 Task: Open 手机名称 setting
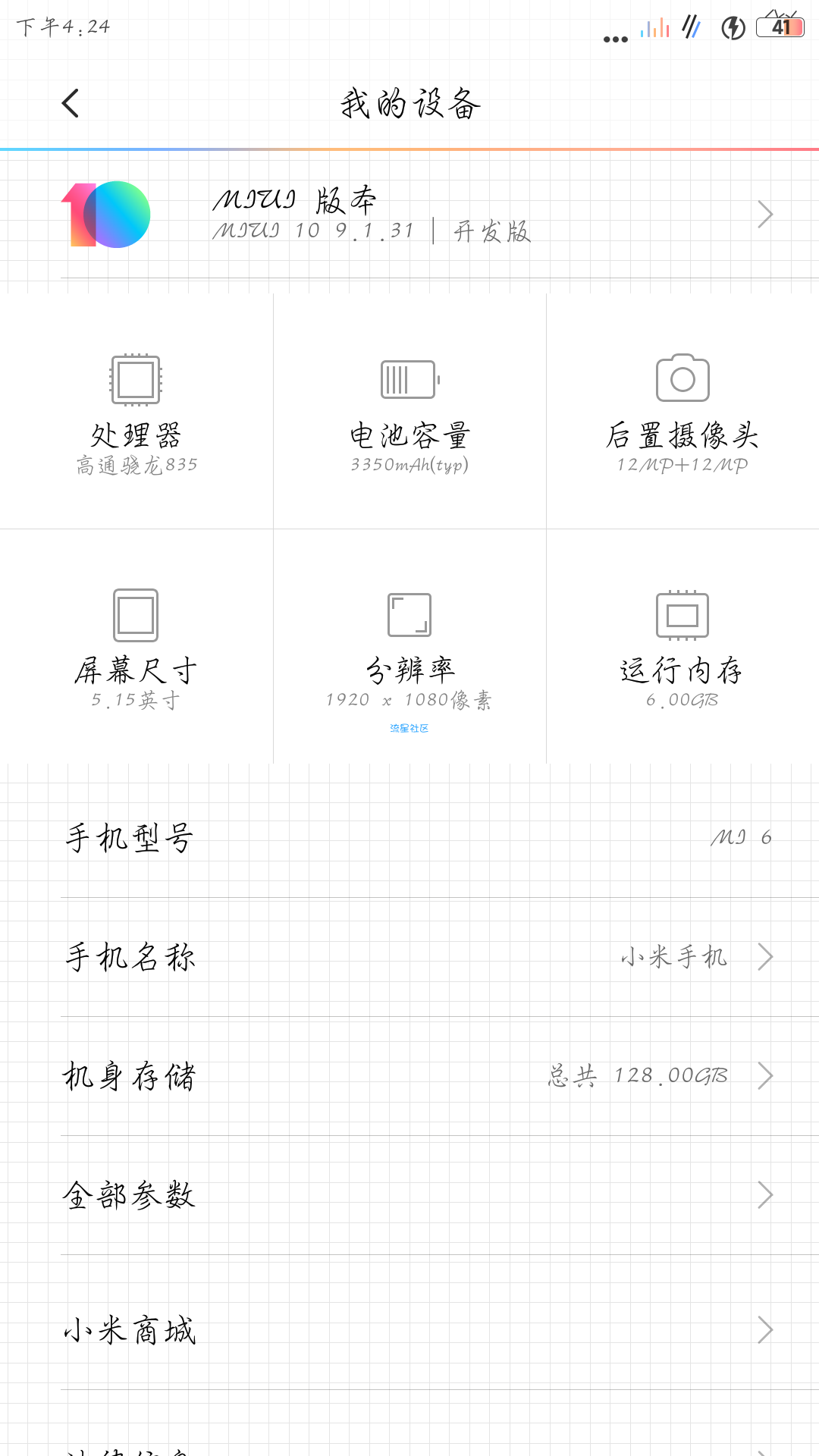(409, 957)
